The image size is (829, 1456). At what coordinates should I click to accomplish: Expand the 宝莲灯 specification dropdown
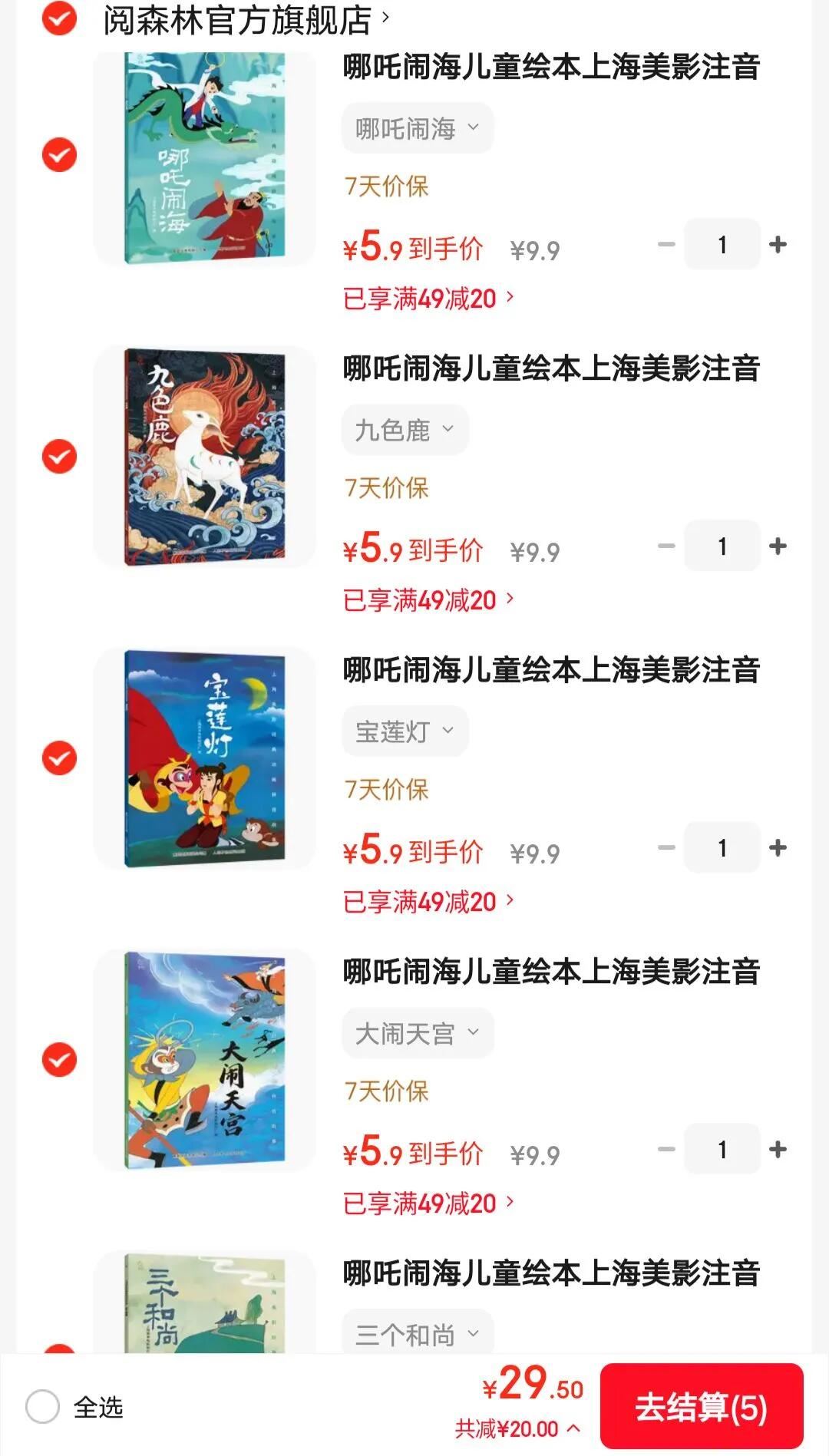pyautogui.click(x=405, y=731)
